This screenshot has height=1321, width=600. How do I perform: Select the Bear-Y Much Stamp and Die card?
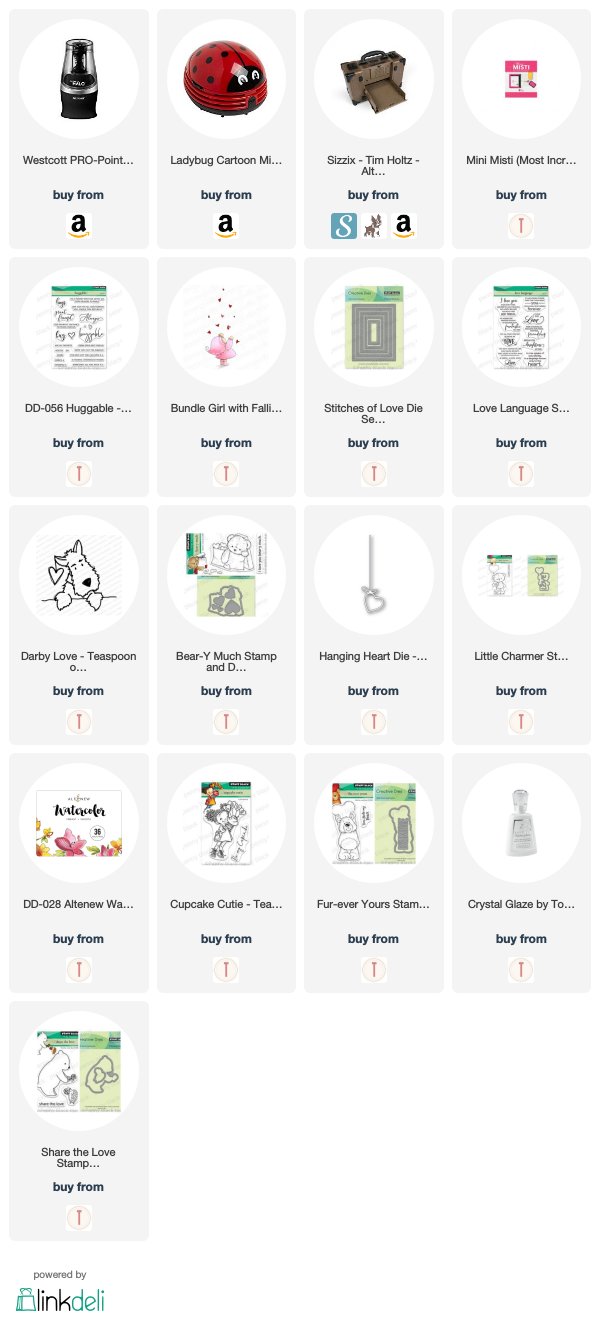[x=226, y=624]
